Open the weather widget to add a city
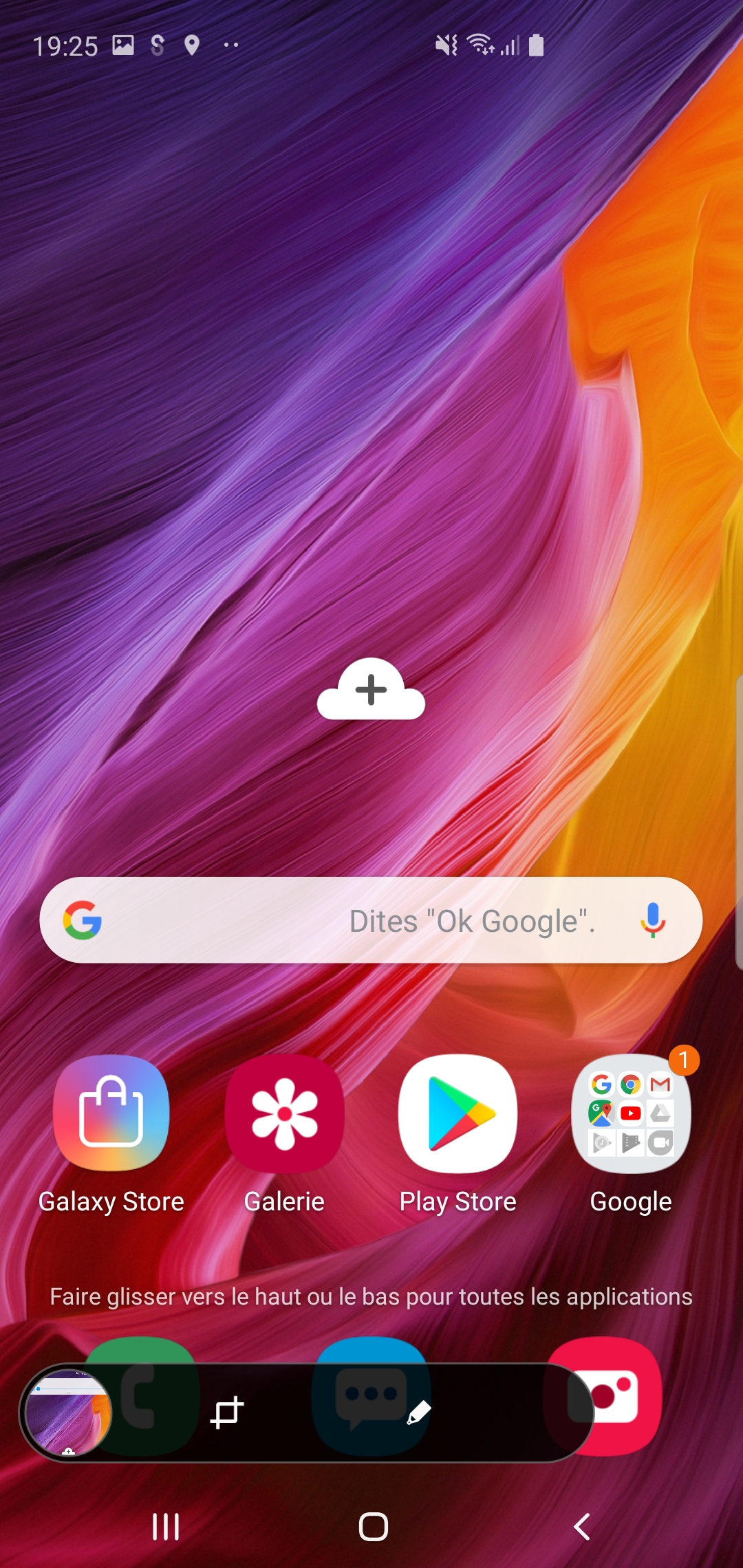 pyautogui.click(x=371, y=690)
